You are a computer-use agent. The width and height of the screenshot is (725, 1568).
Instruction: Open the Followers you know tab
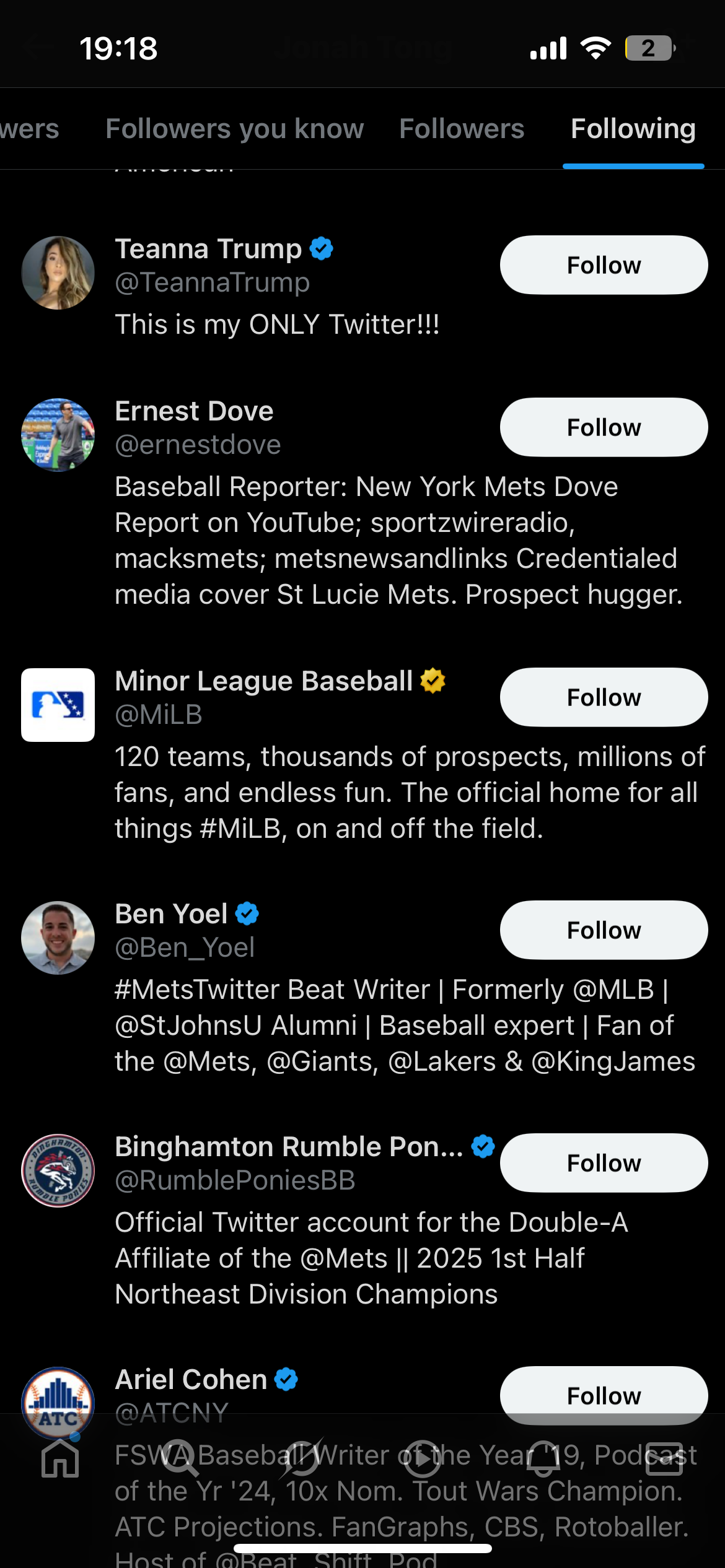pos(234,129)
